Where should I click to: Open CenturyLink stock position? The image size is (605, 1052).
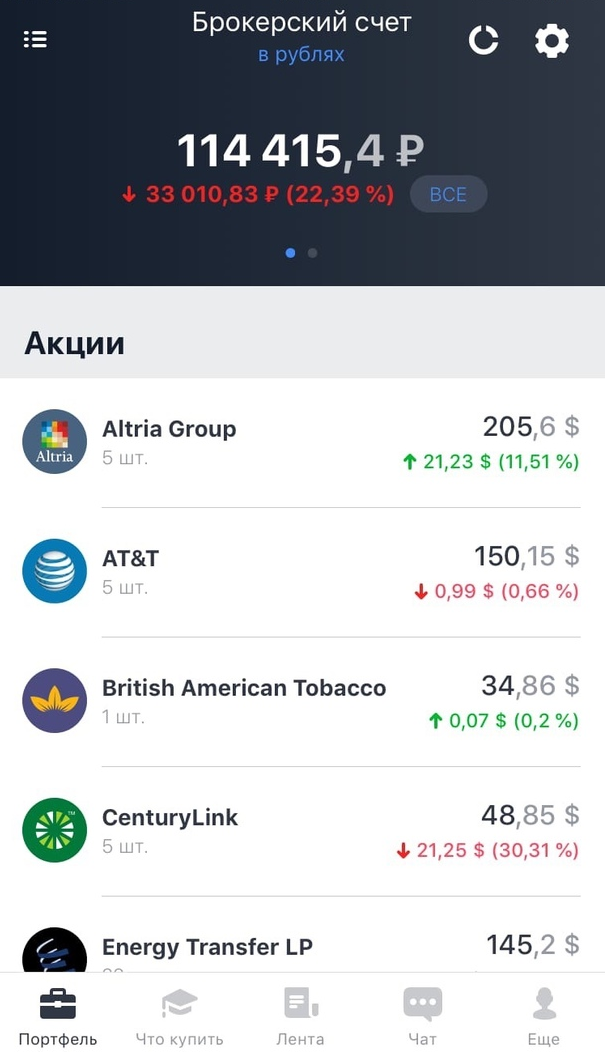[x=302, y=831]
